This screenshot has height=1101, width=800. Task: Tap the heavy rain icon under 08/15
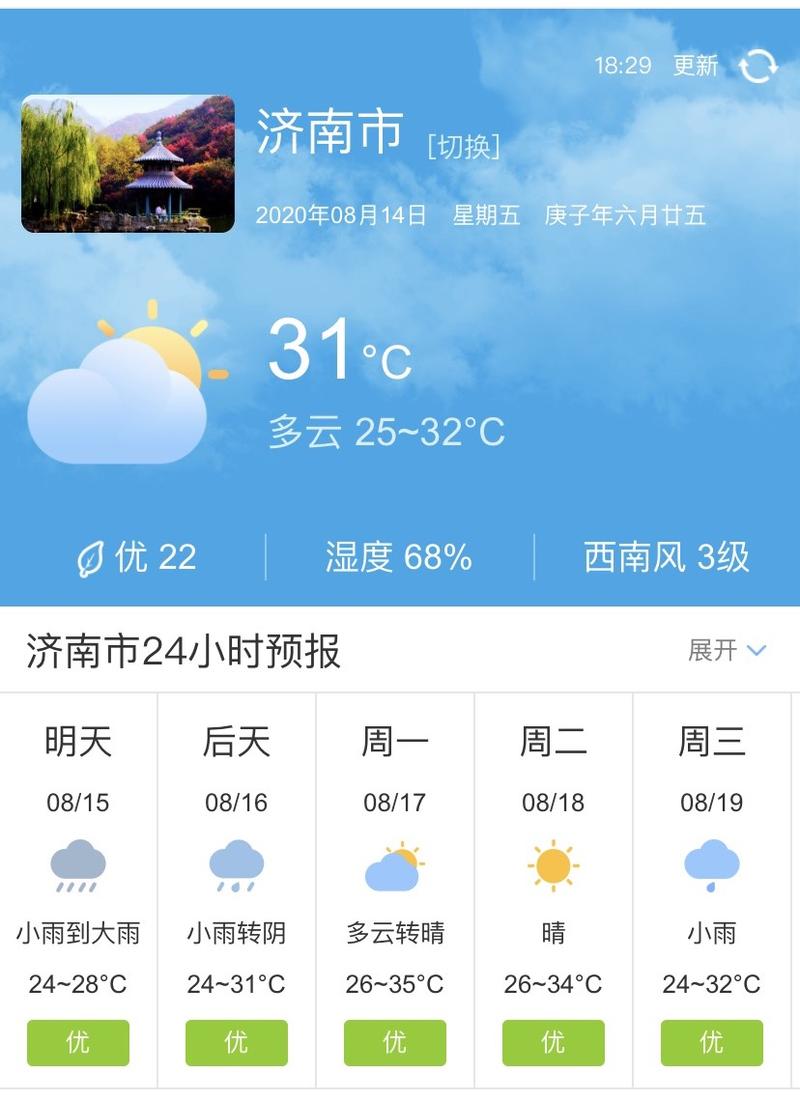77,866
